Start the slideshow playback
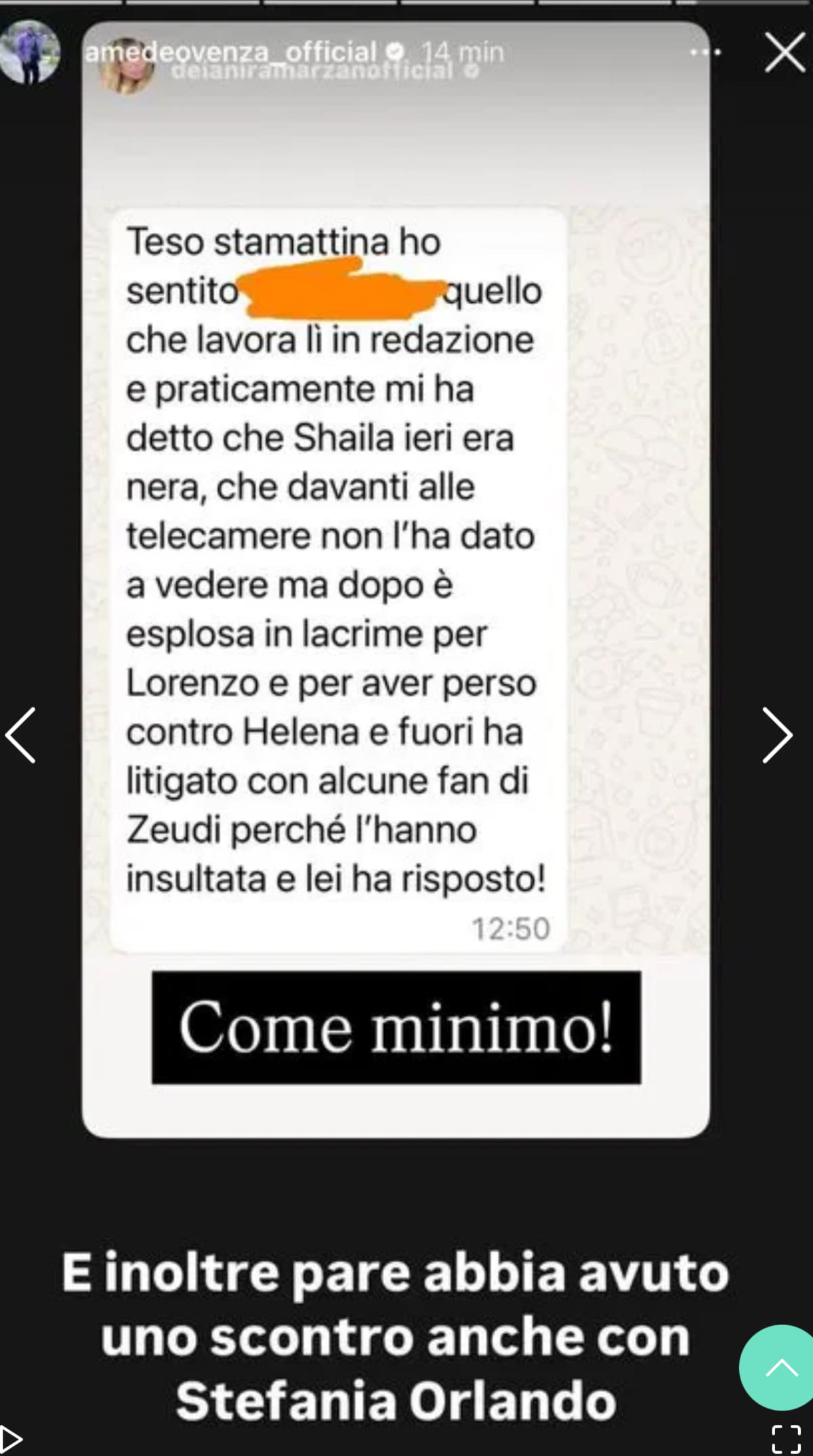This screenshot has height=1456, width=813. 12,1439
